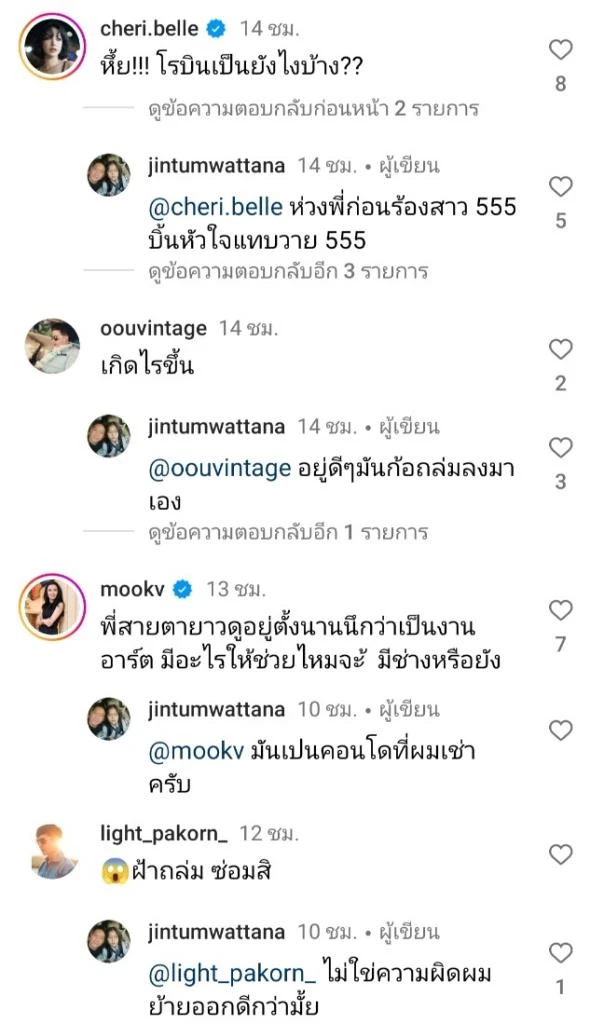Viewport: 604px width, 1024px height.
Task: Expand 1 more reply under oouvintage thread
Action: [288, 533]
